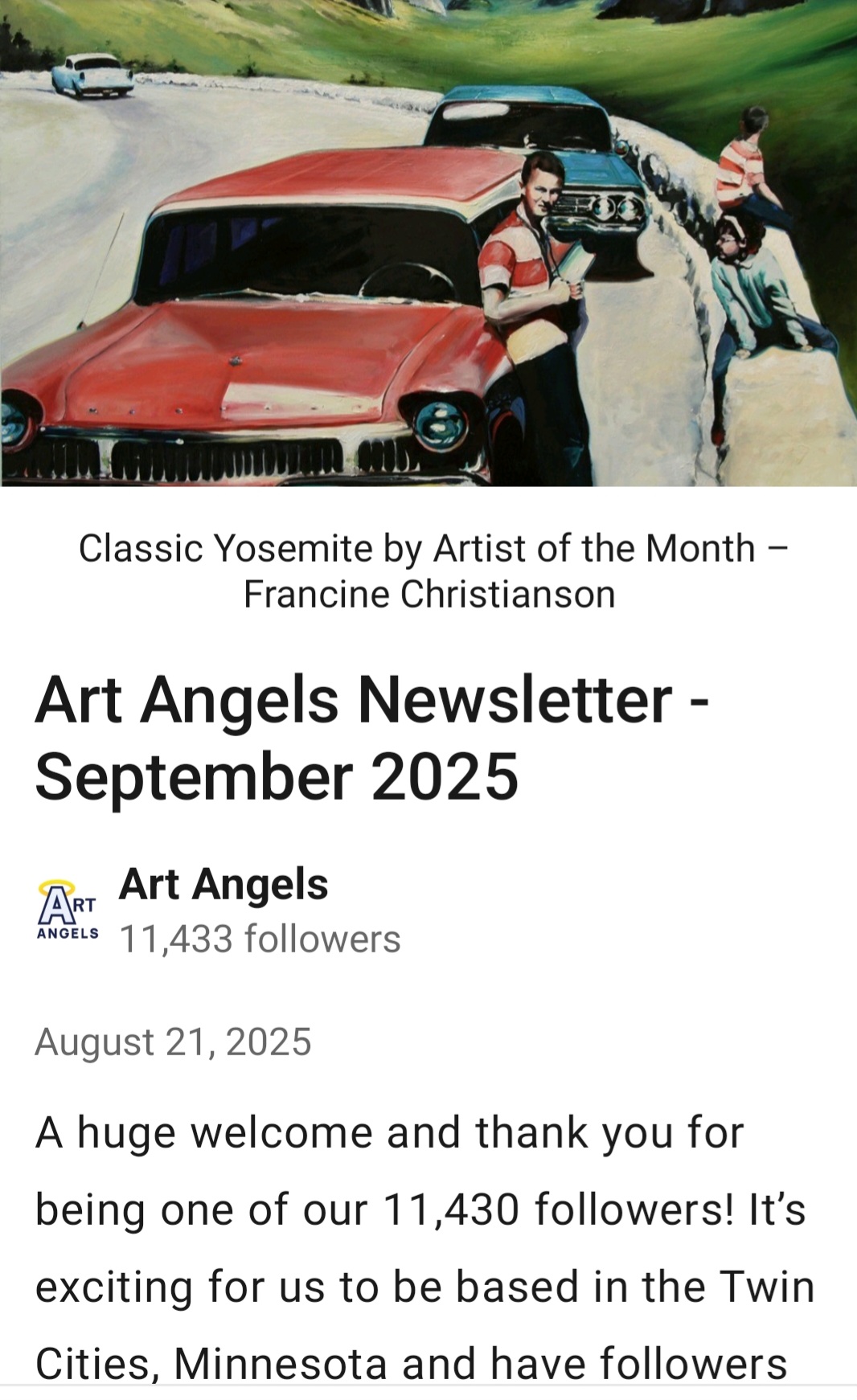Tap the Art Angels logo avatar
This screenshot has height=1400, width=857.
pos(68,910)
